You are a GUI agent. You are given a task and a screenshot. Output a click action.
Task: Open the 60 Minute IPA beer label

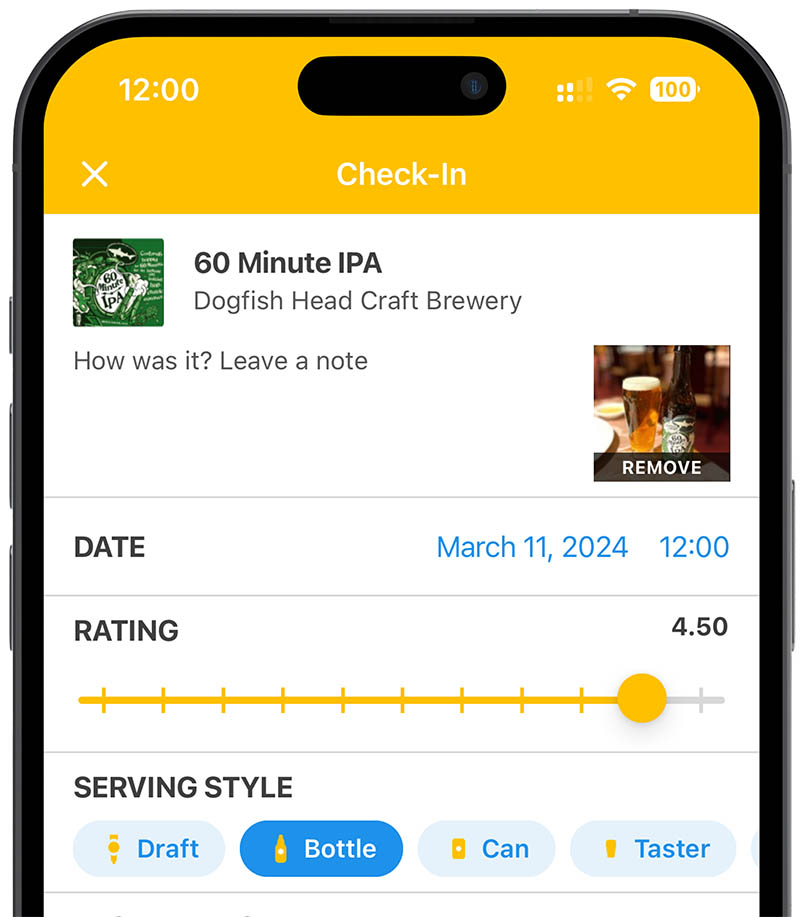(118, 283)
